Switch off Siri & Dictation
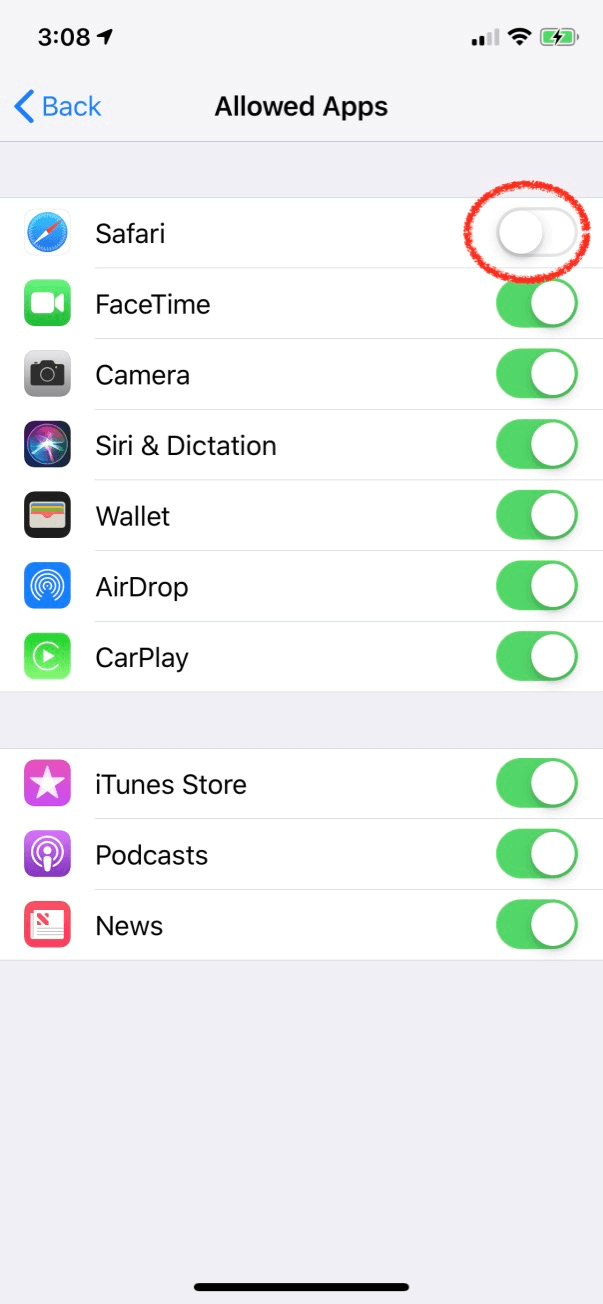603x1304 pixels. tap(536, 445)
